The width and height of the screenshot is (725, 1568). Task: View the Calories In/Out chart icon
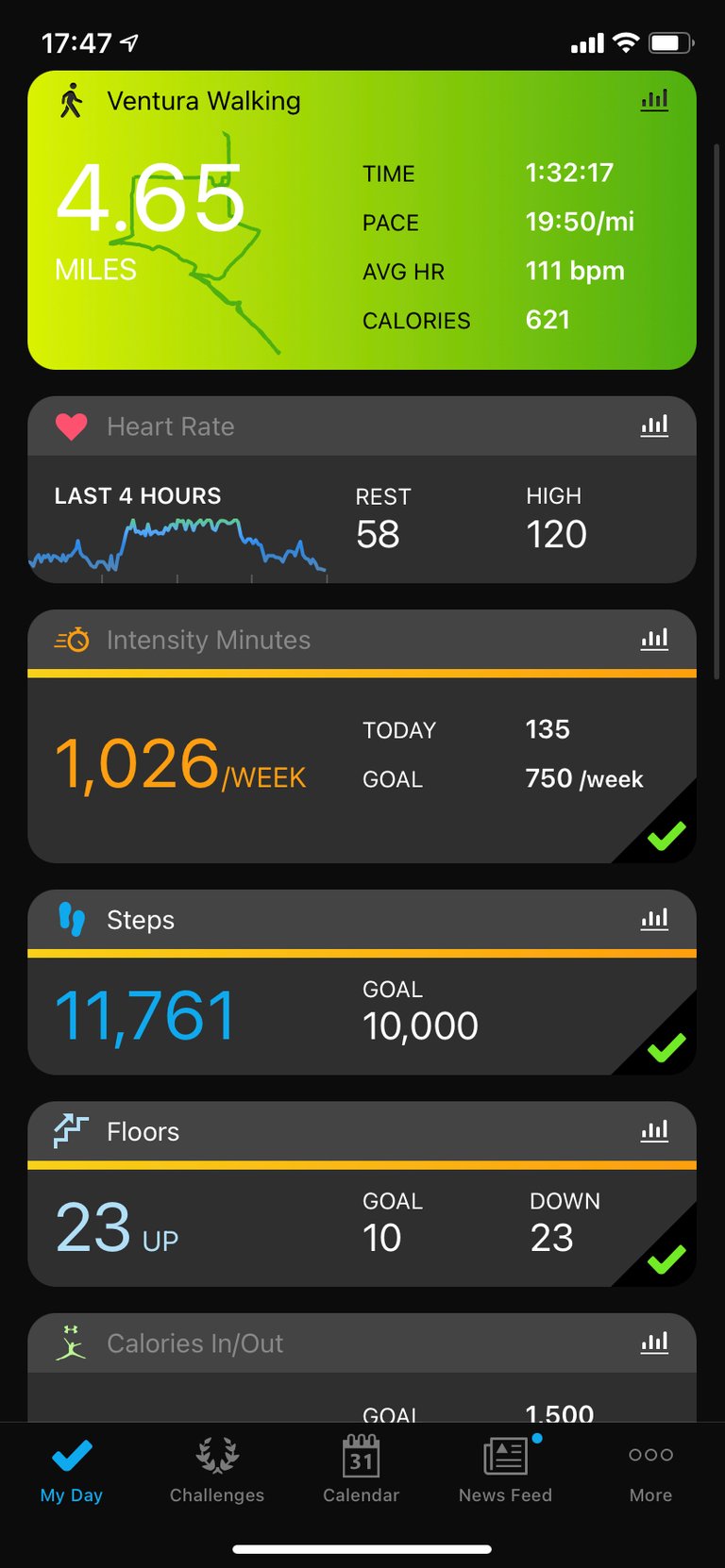[654, 1343]
